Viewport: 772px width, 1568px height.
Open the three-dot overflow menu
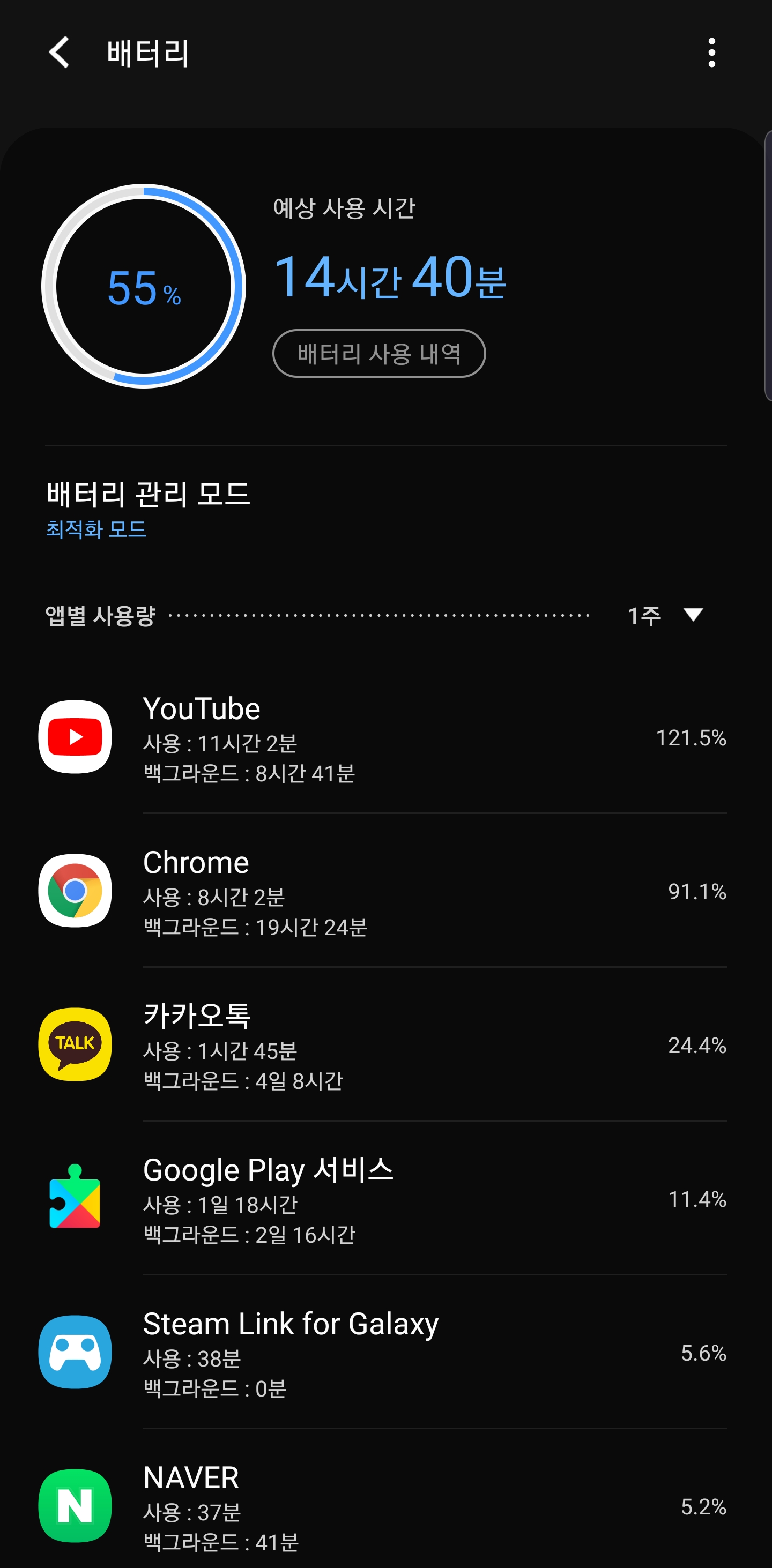click(711, 53)
